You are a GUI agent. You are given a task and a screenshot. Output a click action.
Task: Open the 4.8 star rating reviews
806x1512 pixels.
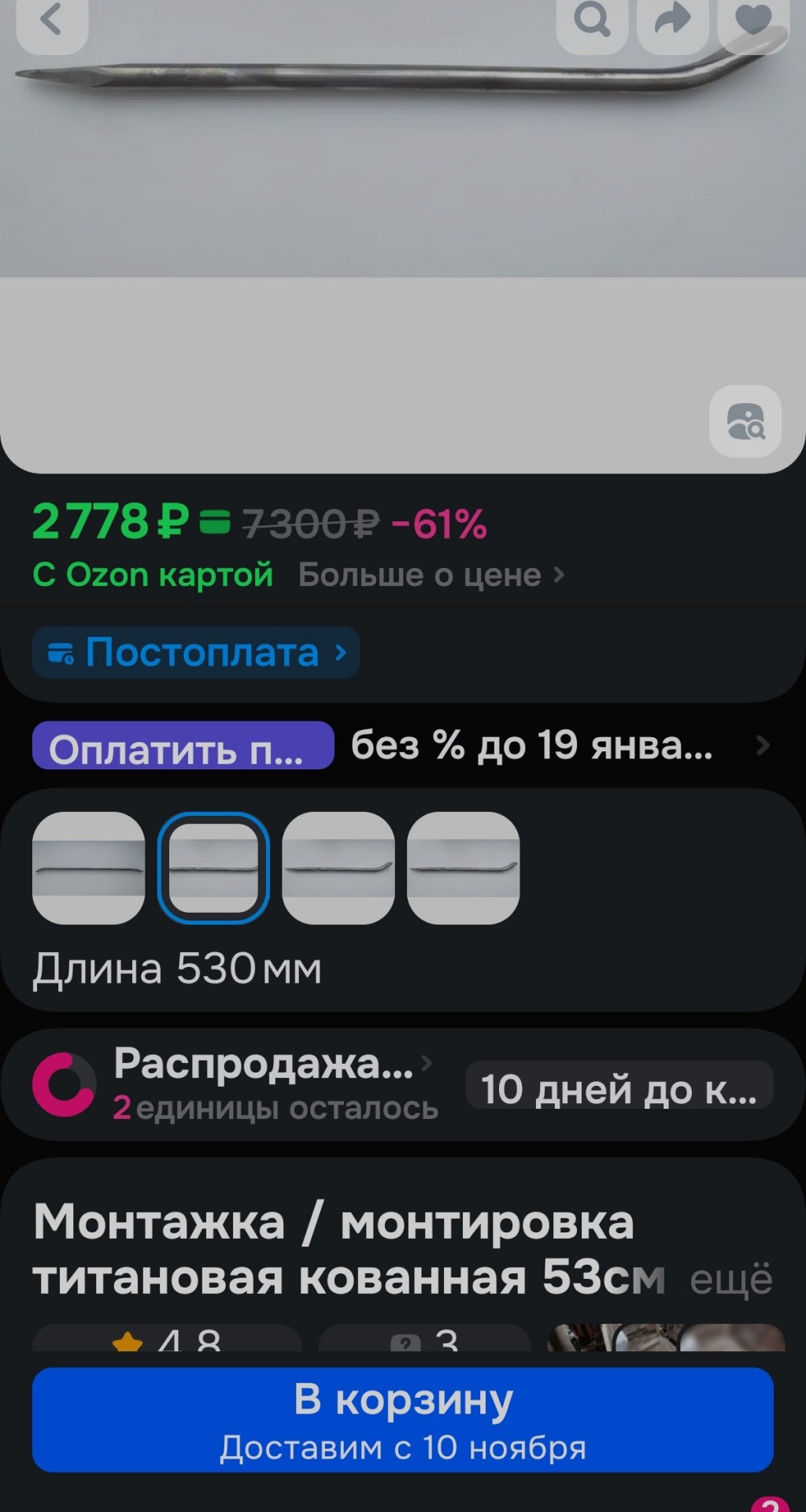pyautogui.click(x=167, y=1340)
